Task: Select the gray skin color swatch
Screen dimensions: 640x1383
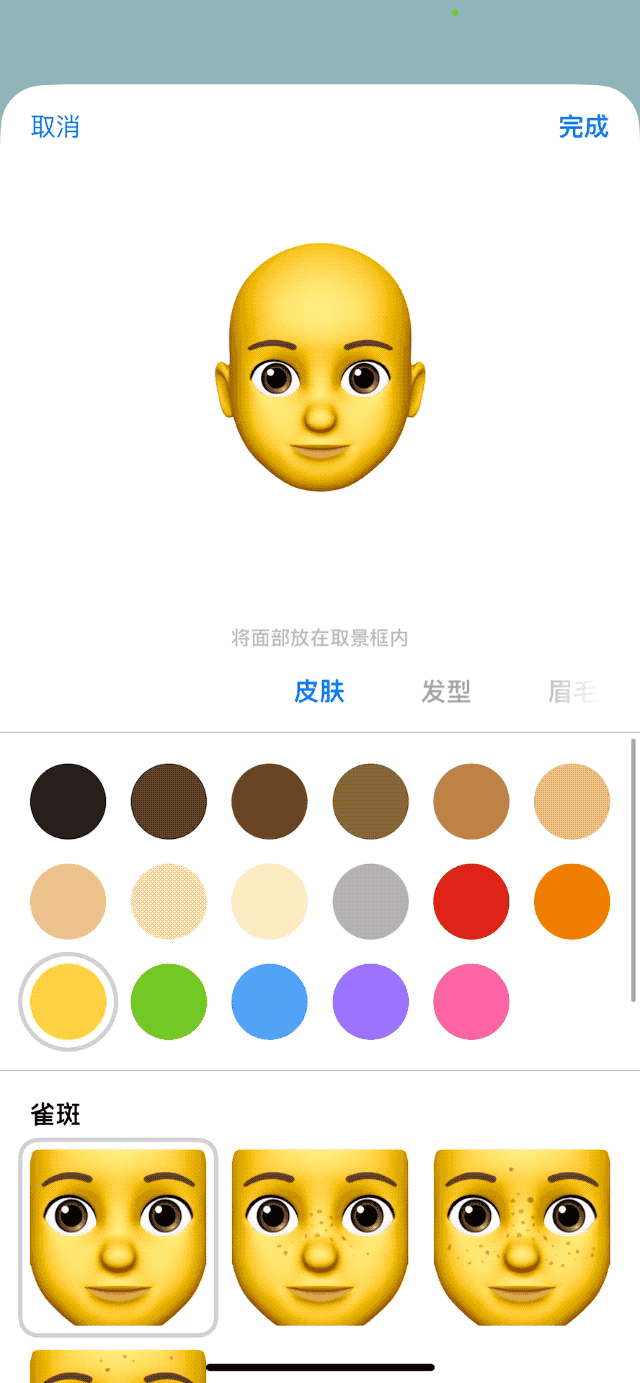Action: [371, 901]
